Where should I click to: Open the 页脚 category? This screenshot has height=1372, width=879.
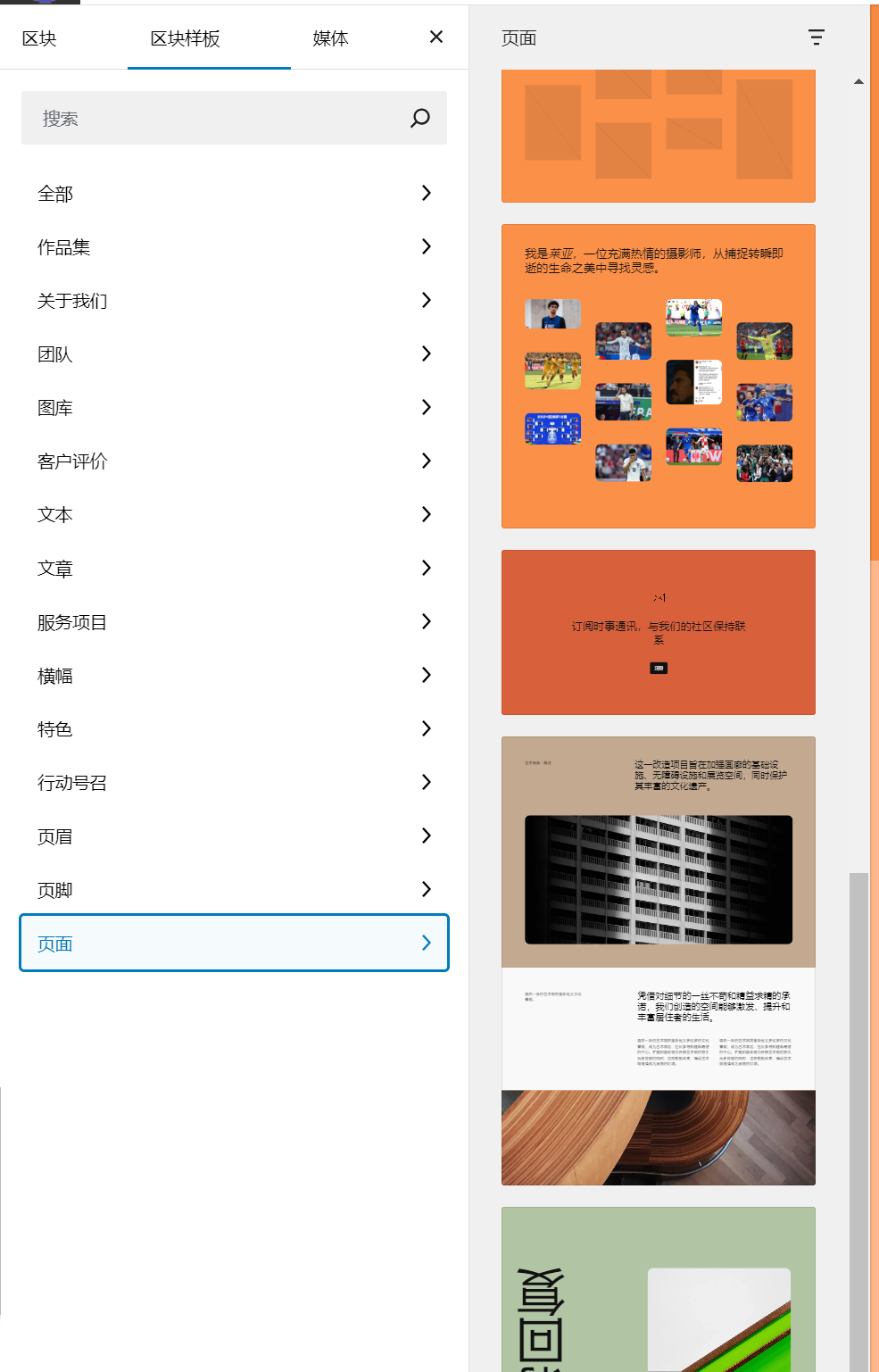234,889
